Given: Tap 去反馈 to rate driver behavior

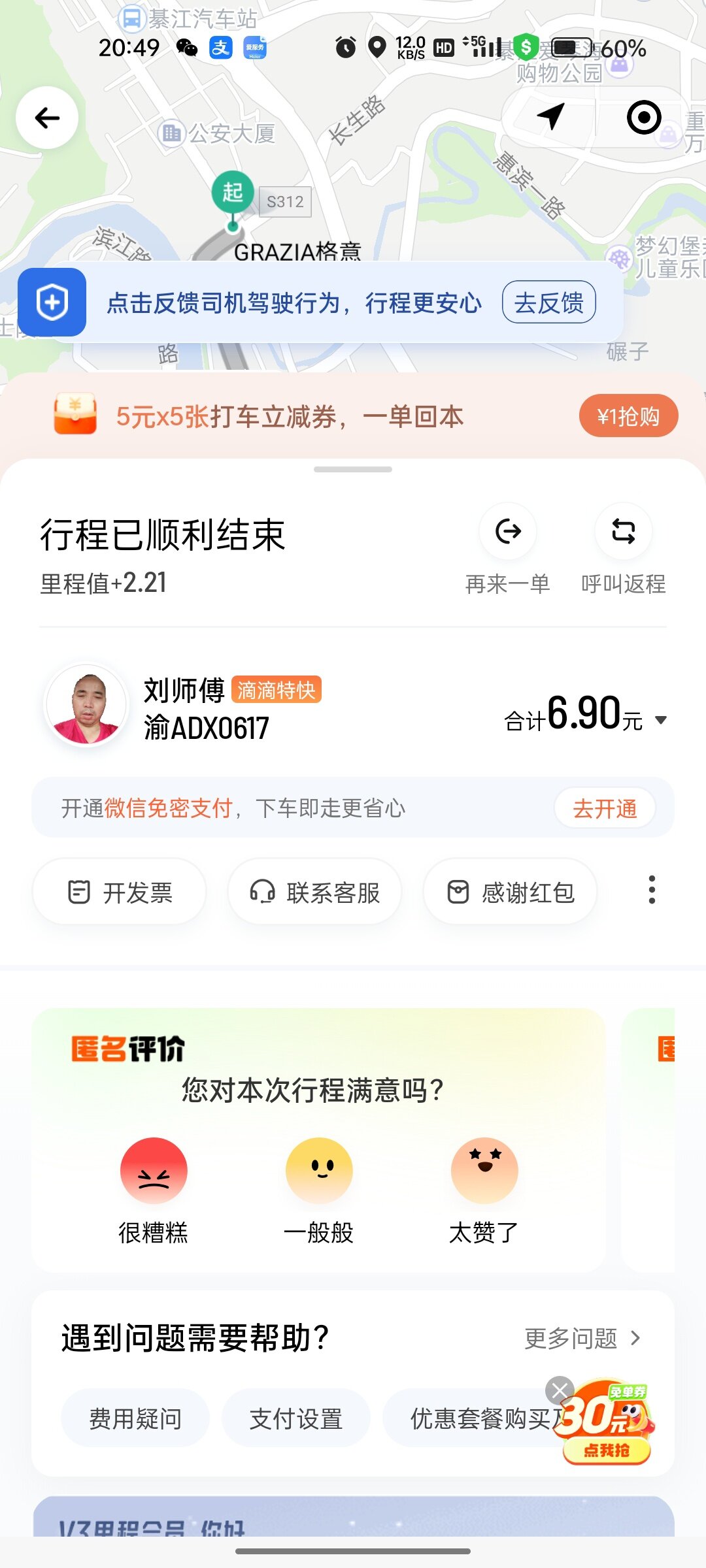Looking at the screenshot, I should point(548,302).
